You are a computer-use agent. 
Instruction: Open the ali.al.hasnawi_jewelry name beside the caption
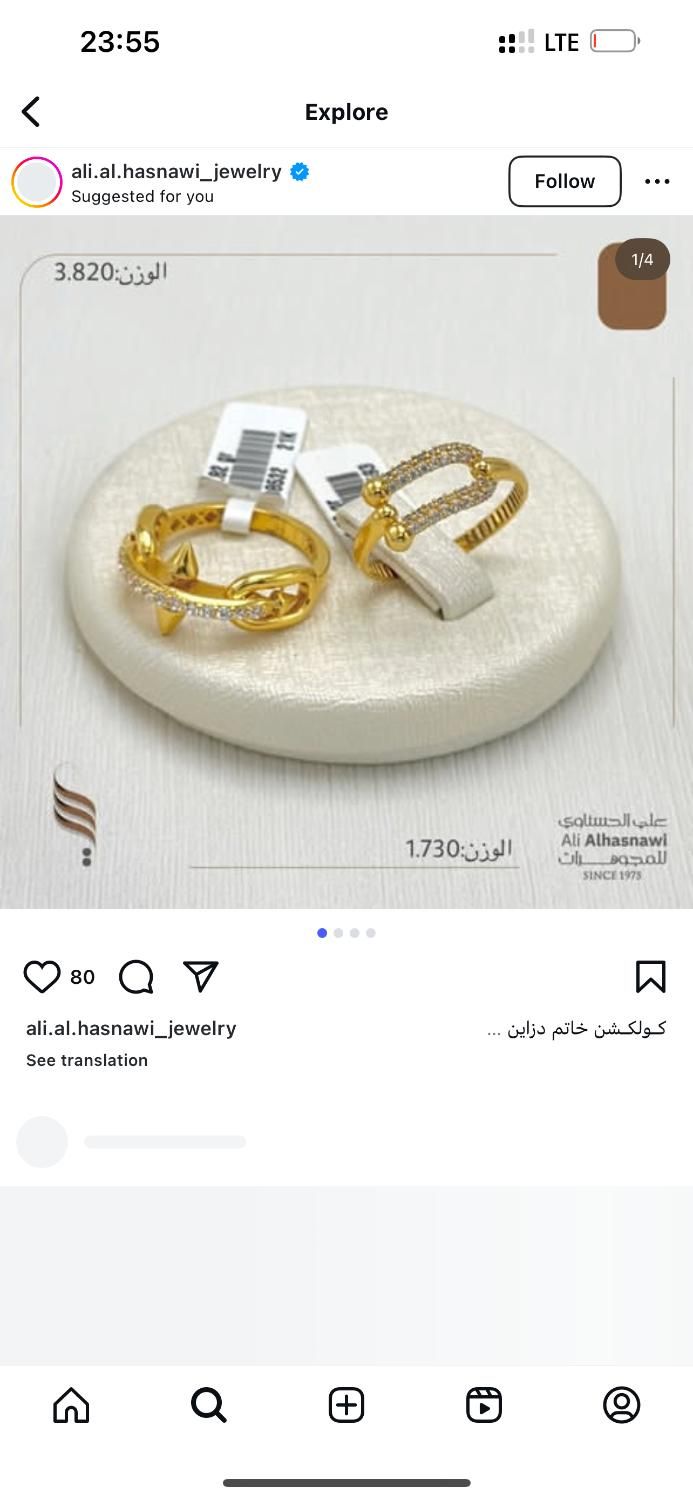(x=131, y=1028)
